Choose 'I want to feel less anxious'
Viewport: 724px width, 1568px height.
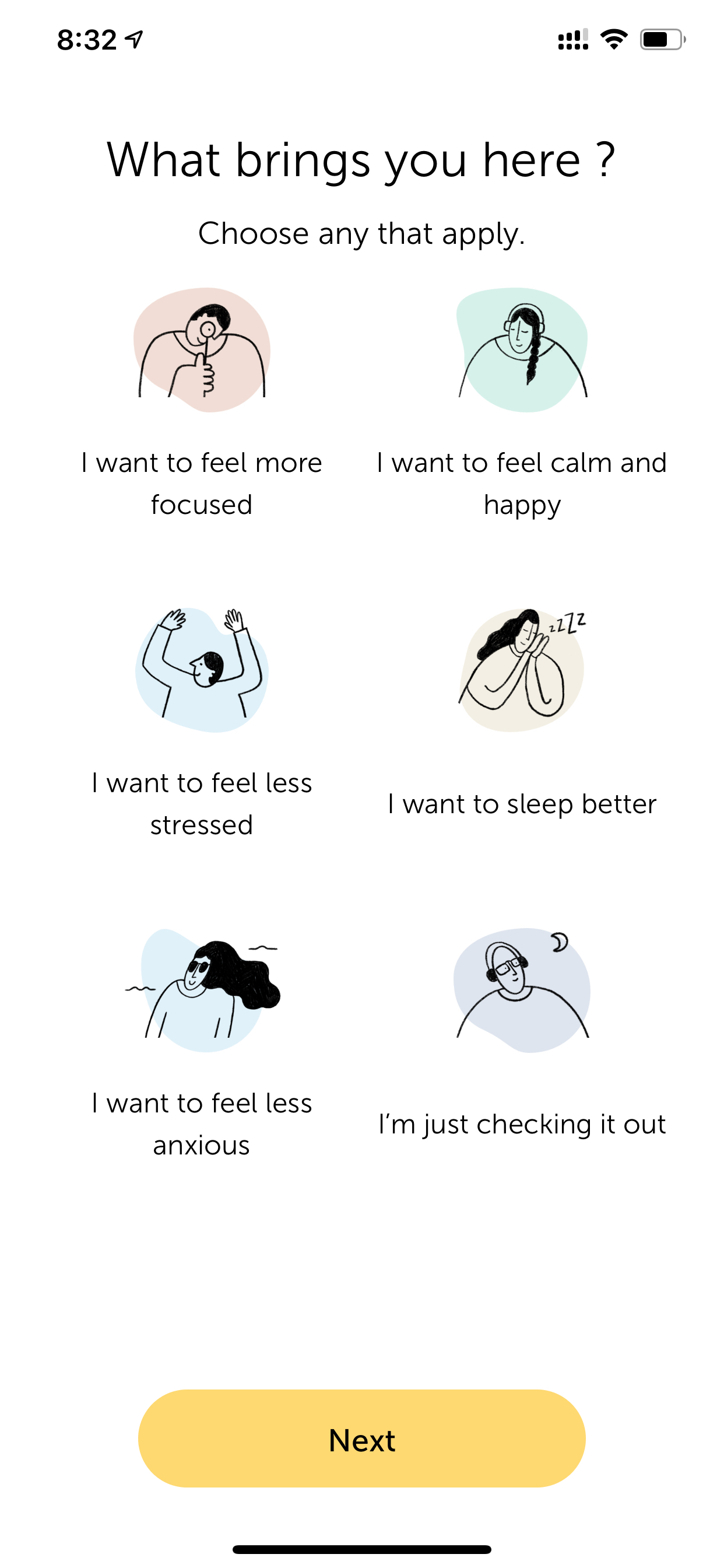(201, 1044)
